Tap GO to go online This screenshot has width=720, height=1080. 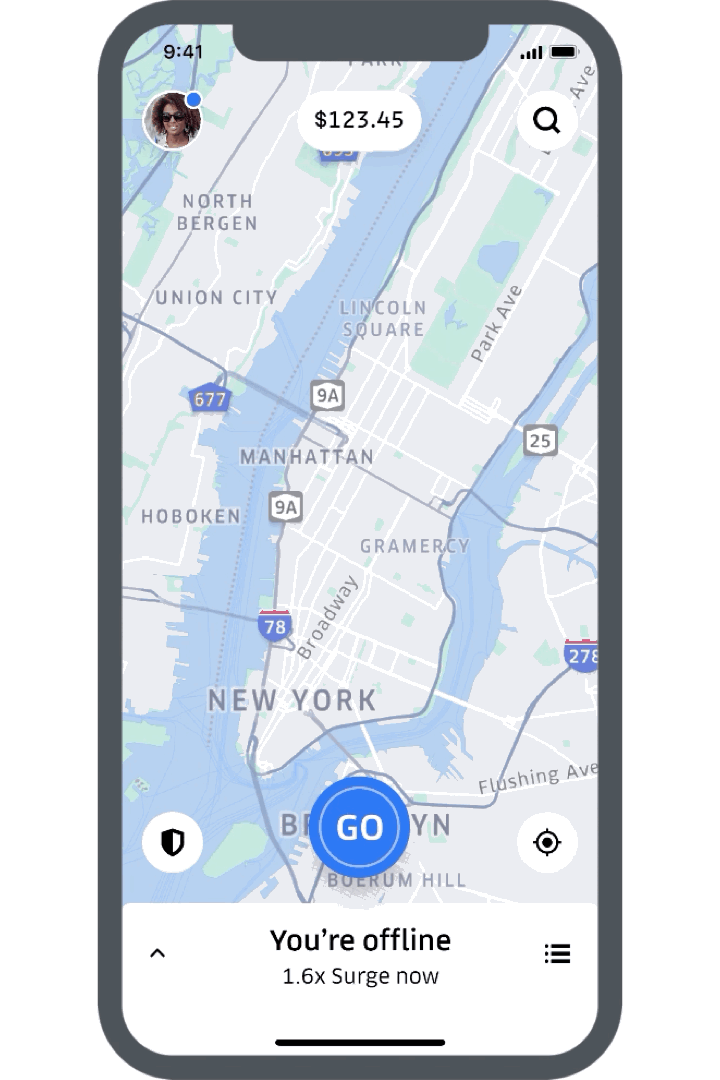(x=359, y=828)
